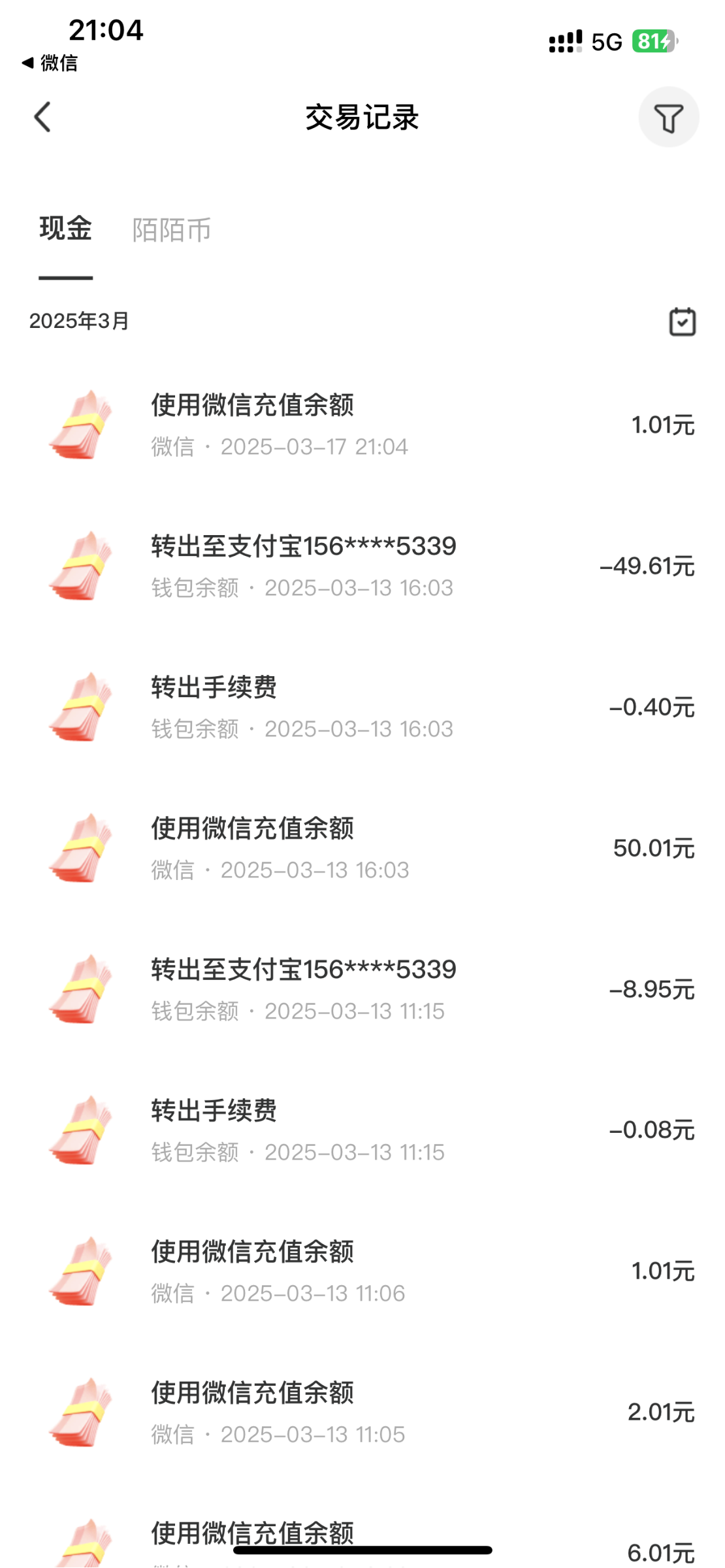The height and width of the screenshot is (1568, 725).
Task: Select the 现金 tab
Action: point(65,229)
